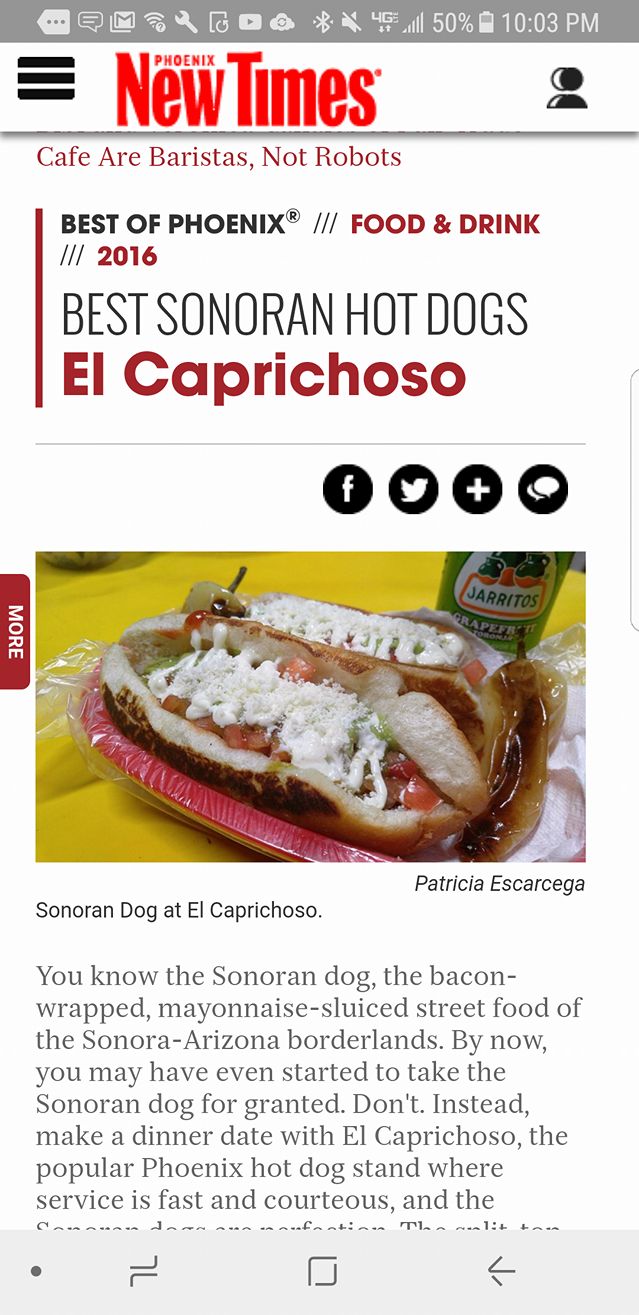Share article on Facebook
This screenshot has height=1315, width=639.
click(x=348, y=490)
